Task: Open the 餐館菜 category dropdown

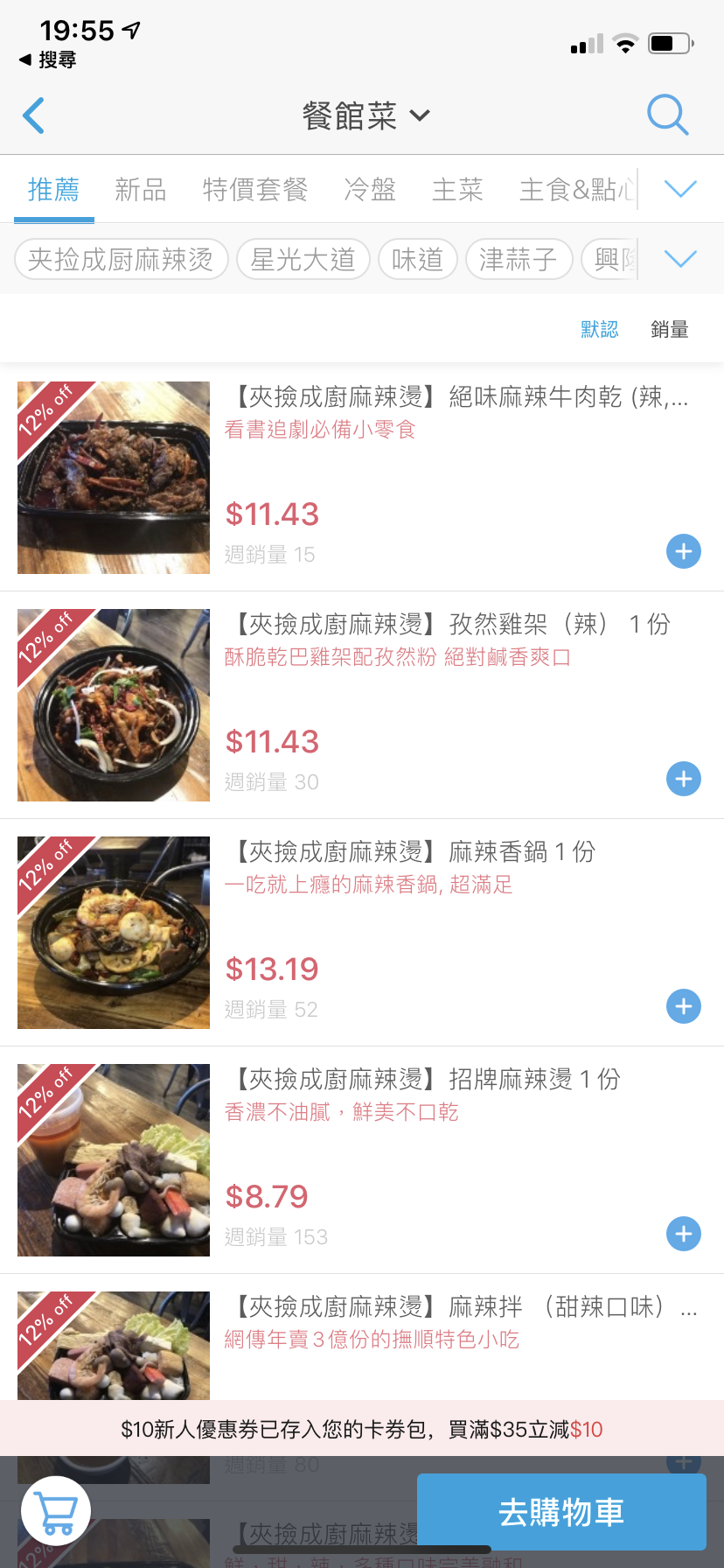Action: point(365,115)
